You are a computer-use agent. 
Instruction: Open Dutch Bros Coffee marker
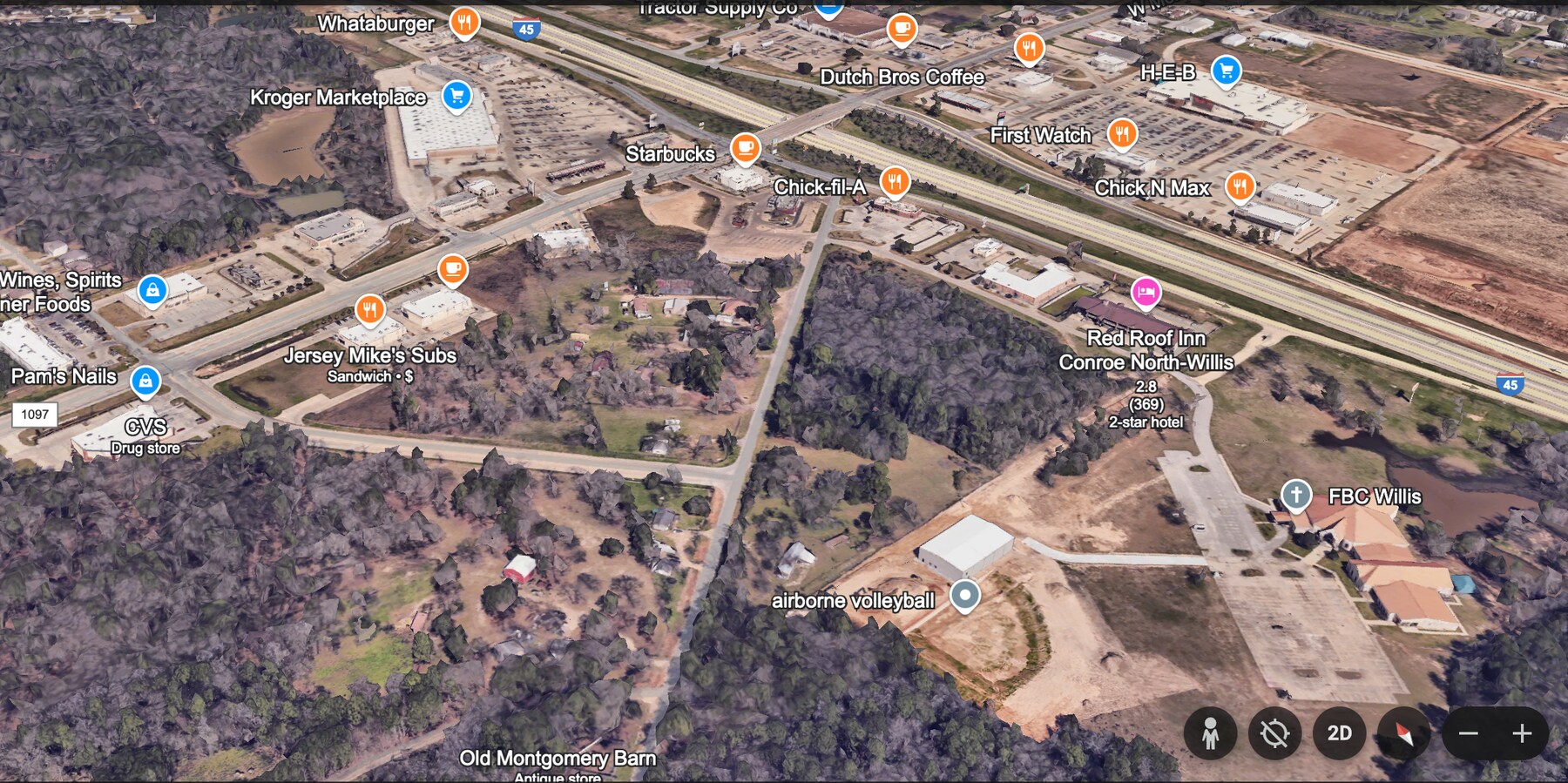902,28
